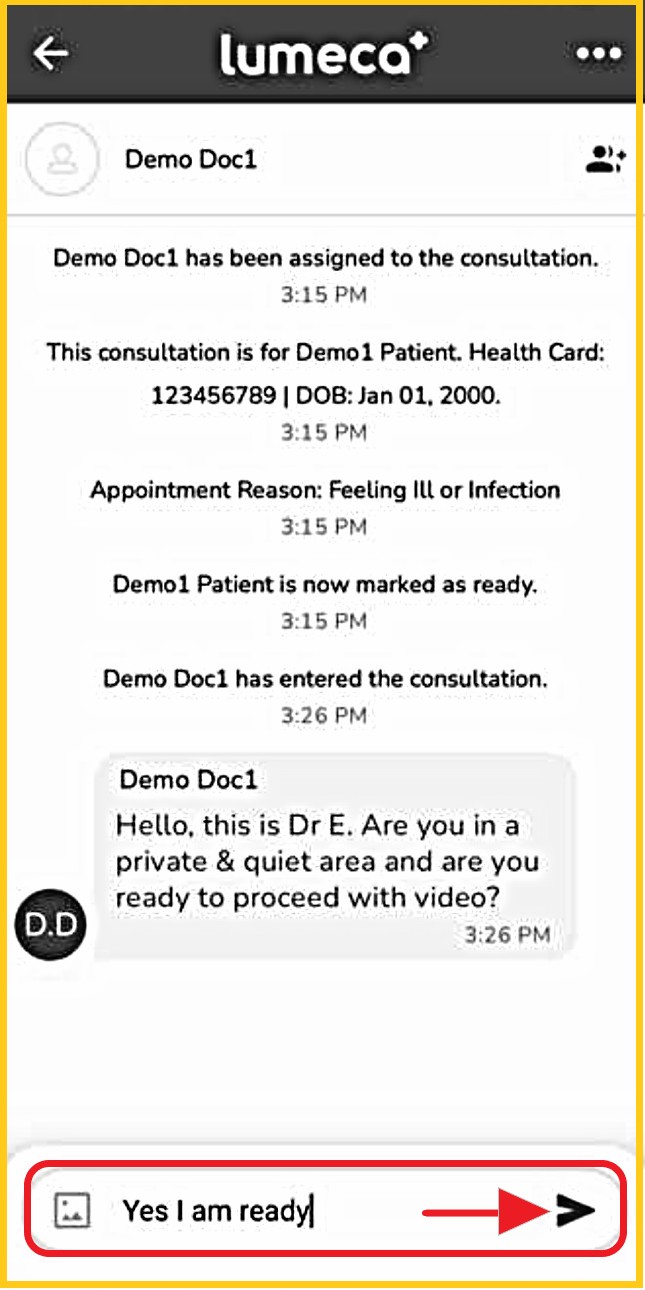Open the three-dot overflow menu
The image size is (645, 1290).
(598, 54)
